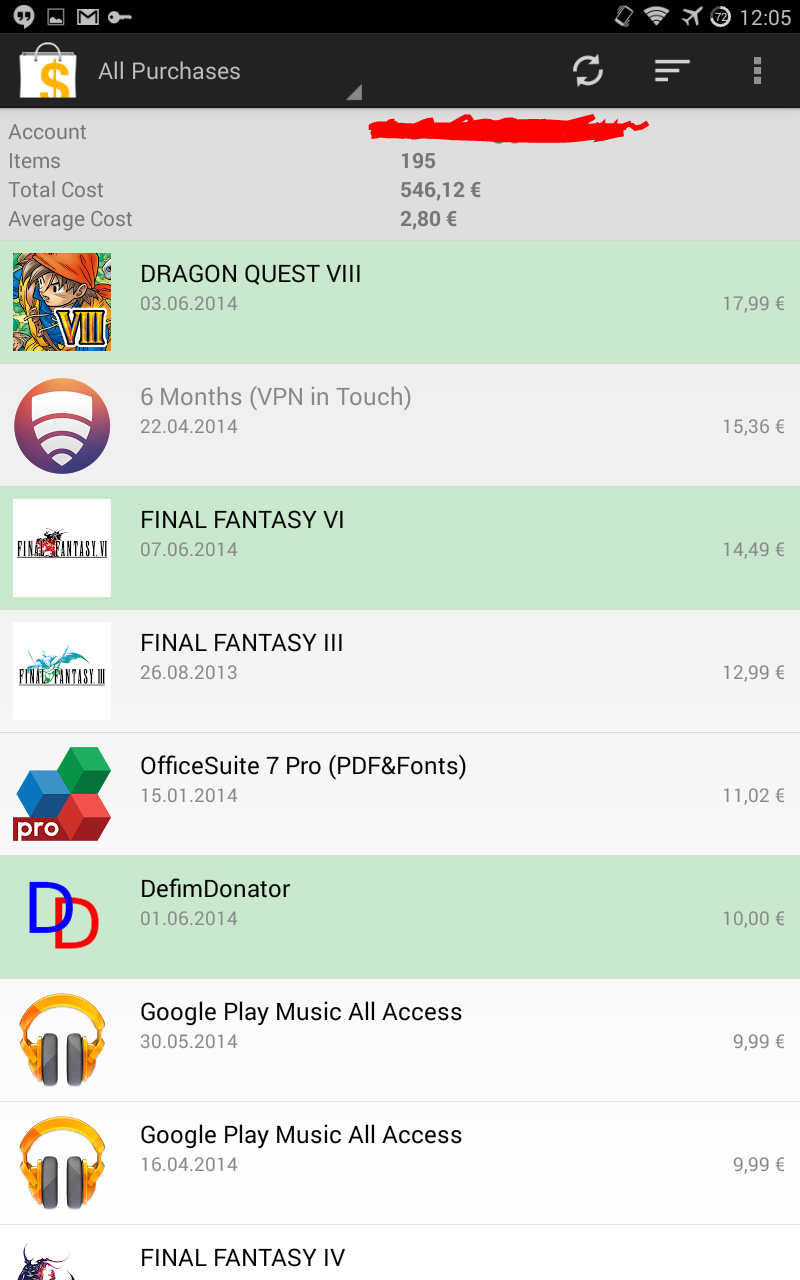This screenshot has height=1280, width=800.
Task: Open Google Play Music purchase dated 16.04.2014
Action: (x=400, y=1163)
